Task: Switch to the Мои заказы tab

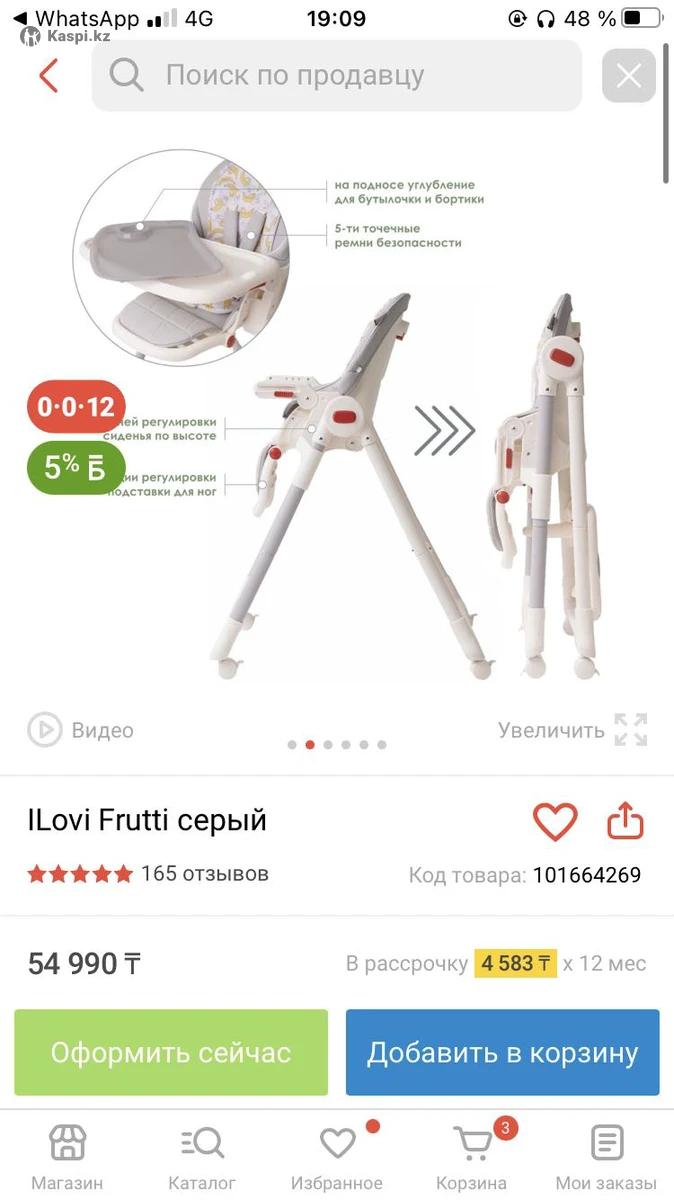Action: 607,1156
